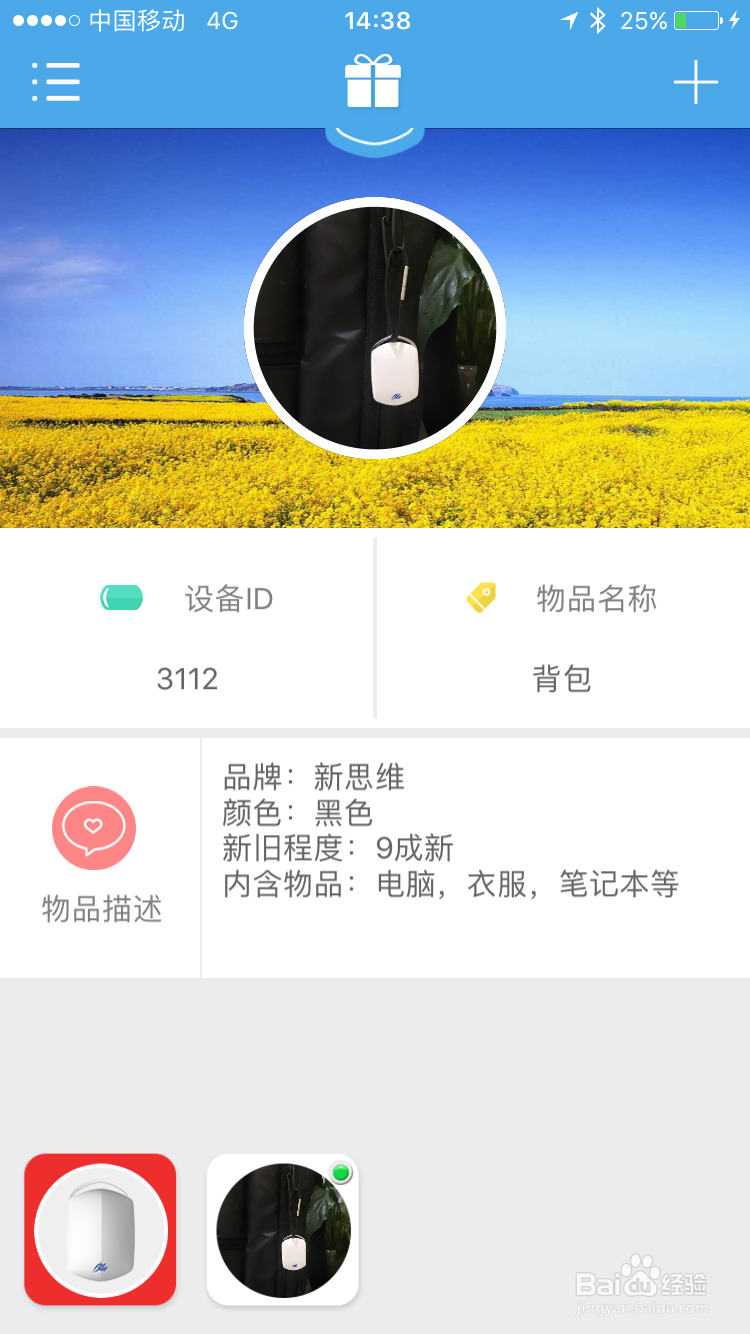
Task: Tap the pink heart speech bubble icon
Action: click(x=94, y=828)
